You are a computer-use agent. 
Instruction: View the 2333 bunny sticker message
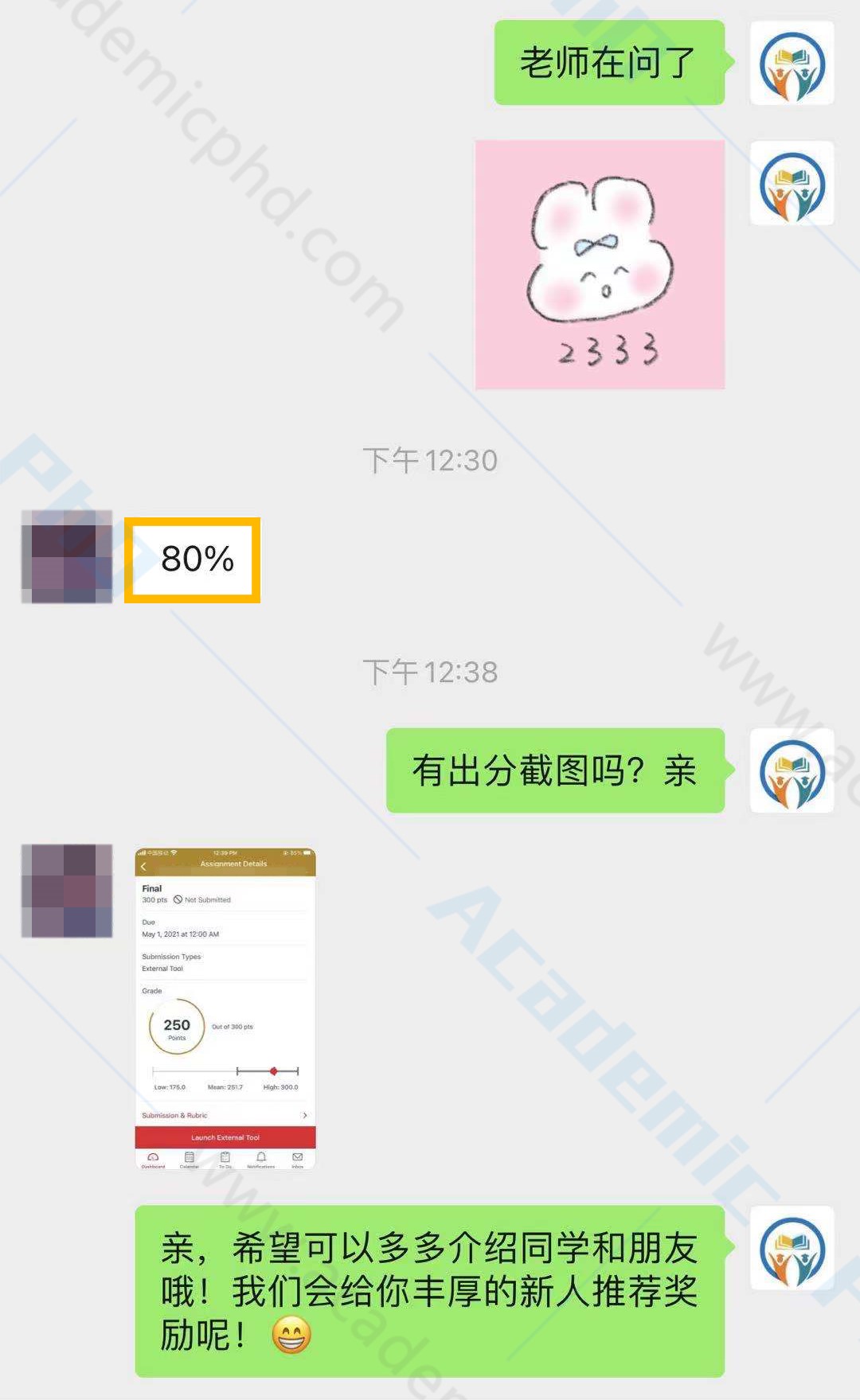(x=600, y=265)
